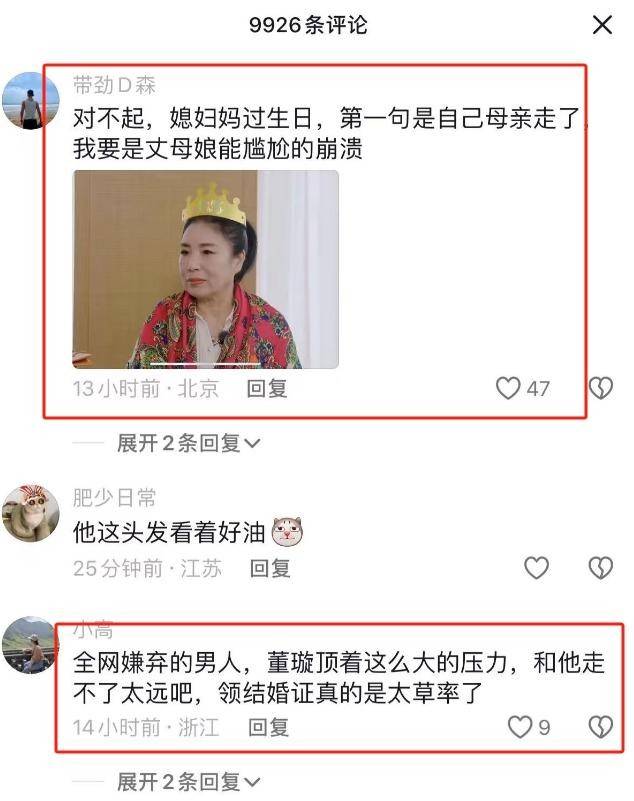
Task: Expand 2 replies under 小高's comment
Action: click(188, 782)
